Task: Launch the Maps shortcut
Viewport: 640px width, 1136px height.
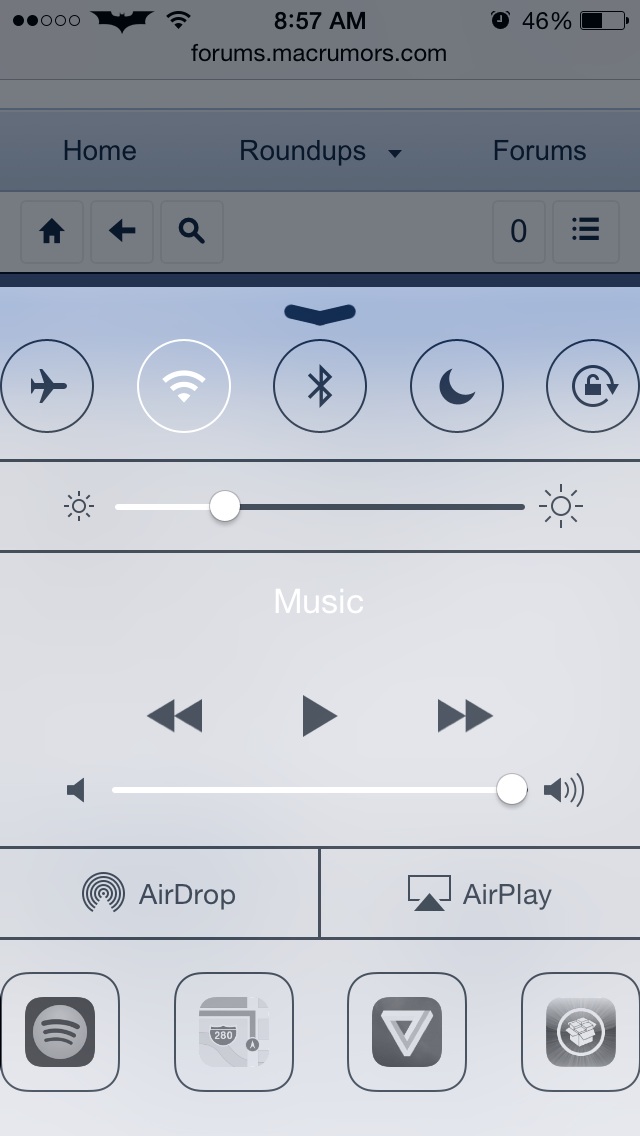Action: [233, 1032]
